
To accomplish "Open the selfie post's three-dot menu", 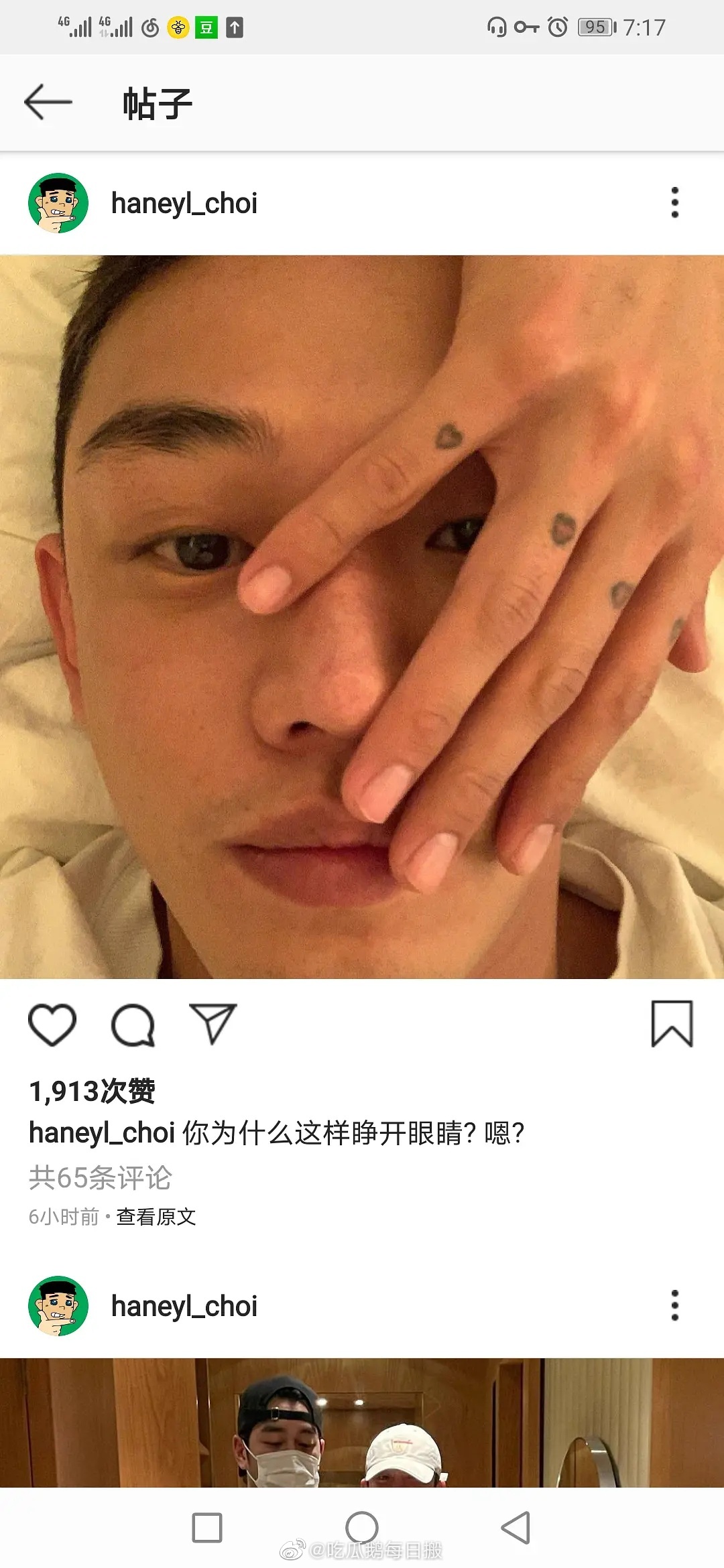I will (x=674, y=202).
